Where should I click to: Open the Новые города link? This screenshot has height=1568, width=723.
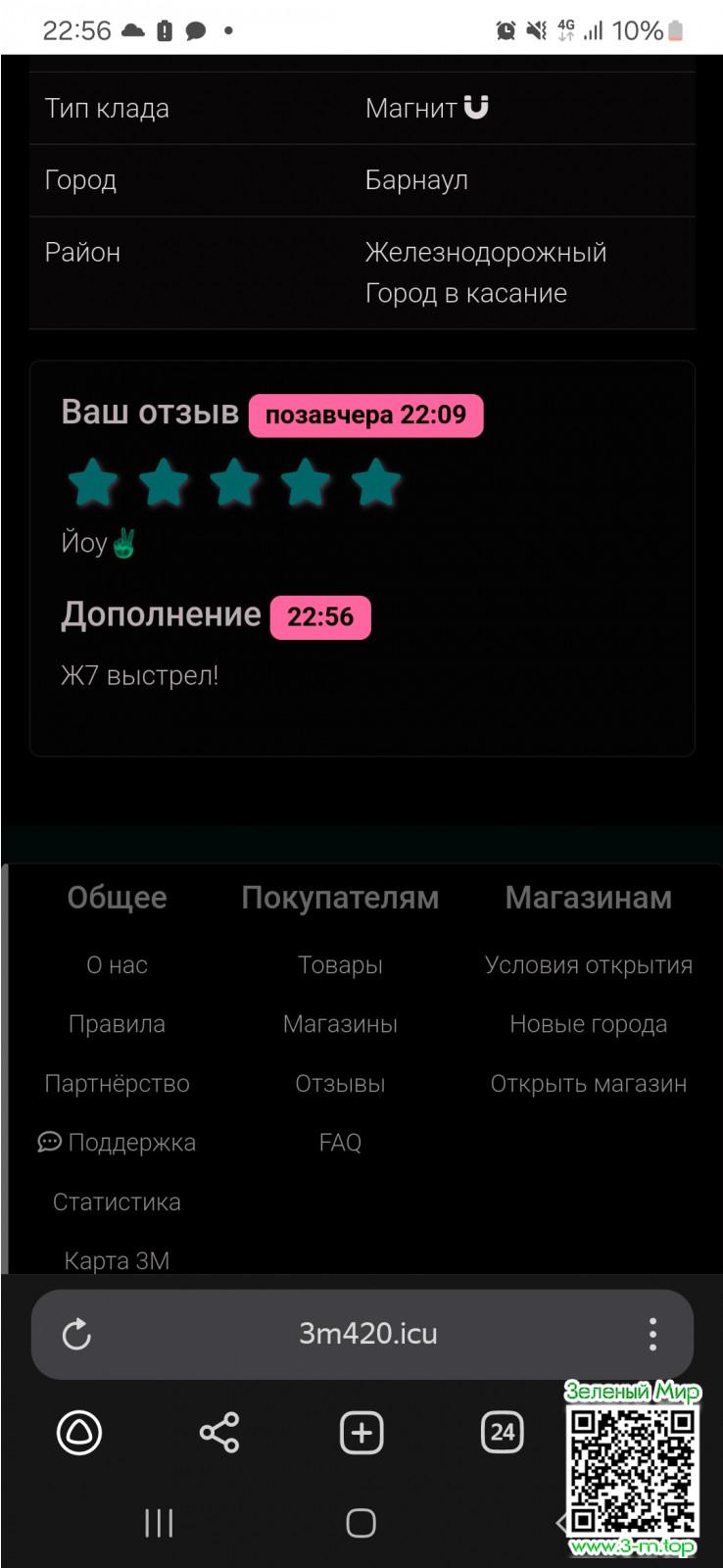[x=588, y=1024]
